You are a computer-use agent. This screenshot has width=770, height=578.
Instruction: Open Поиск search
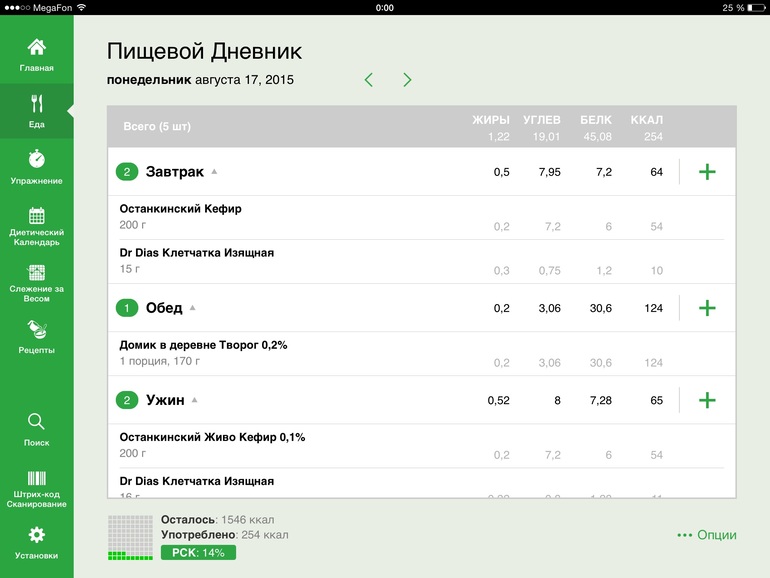(36, 429)
